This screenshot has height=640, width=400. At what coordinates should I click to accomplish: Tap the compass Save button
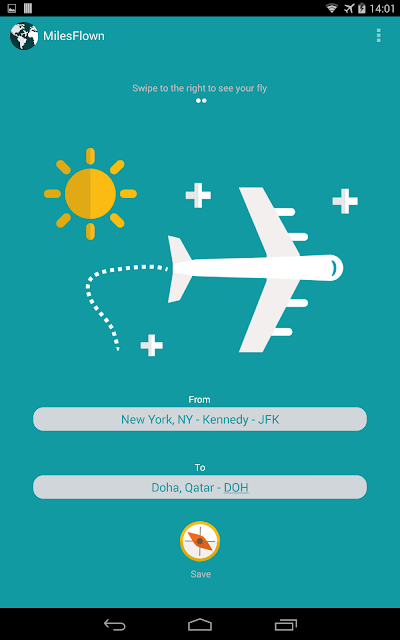(200, 541)
